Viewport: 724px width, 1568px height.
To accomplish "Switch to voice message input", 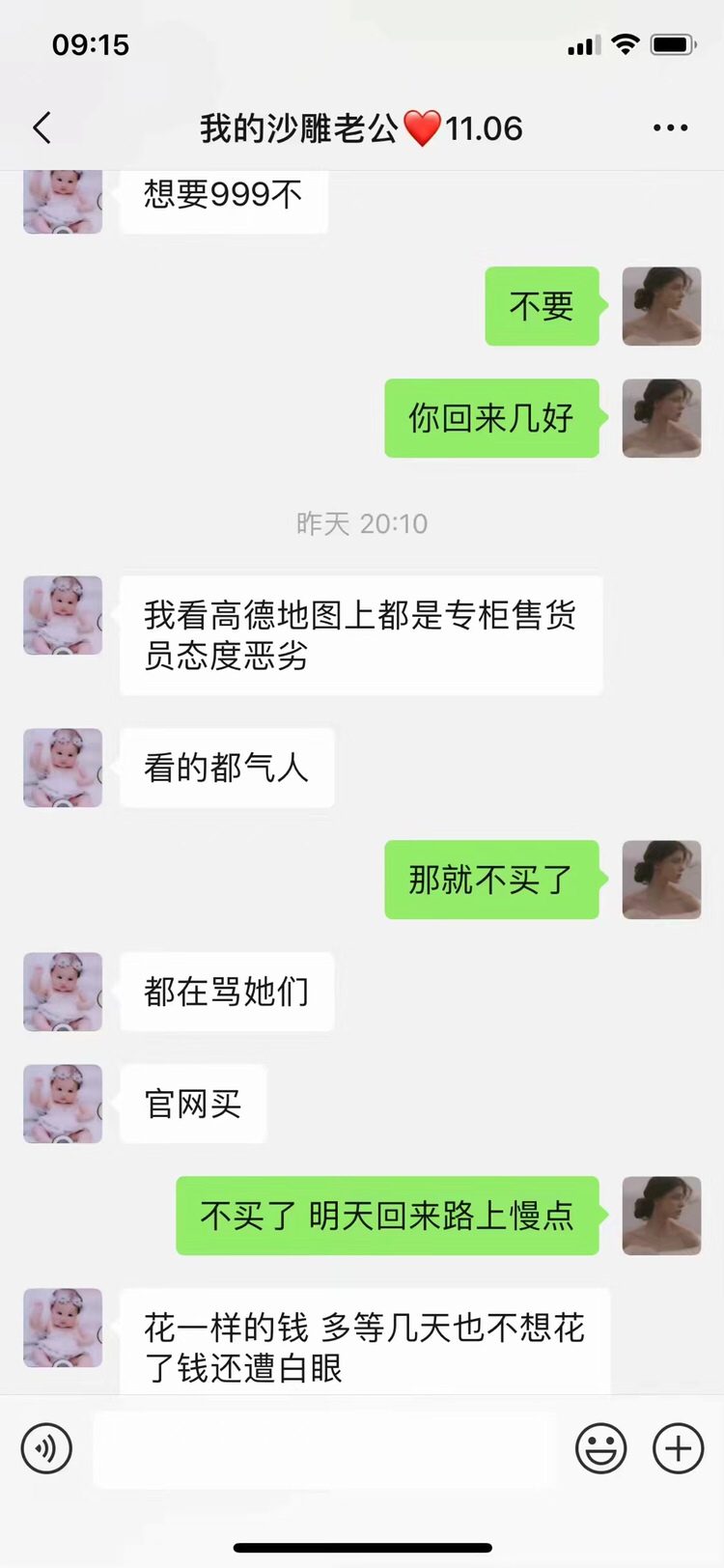I will (x=46, y=1448).
